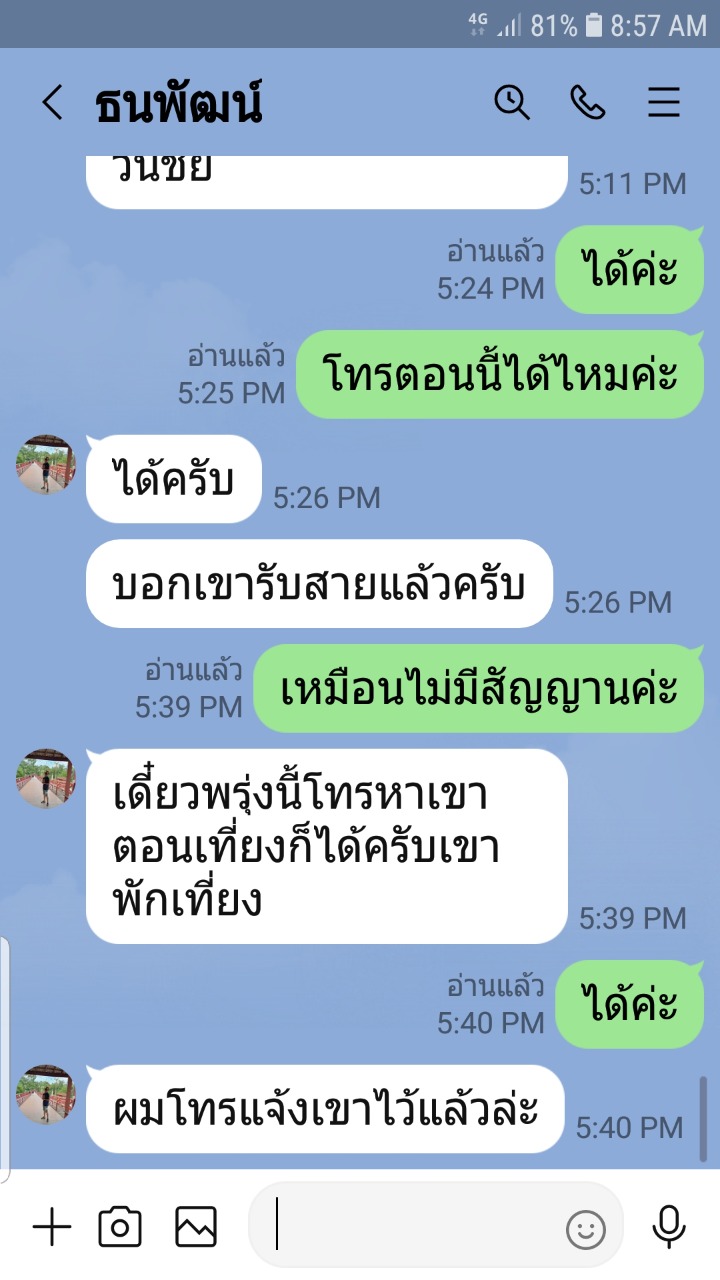Open the image gallery picker
720x1280 pixels.
[196, 1227]
